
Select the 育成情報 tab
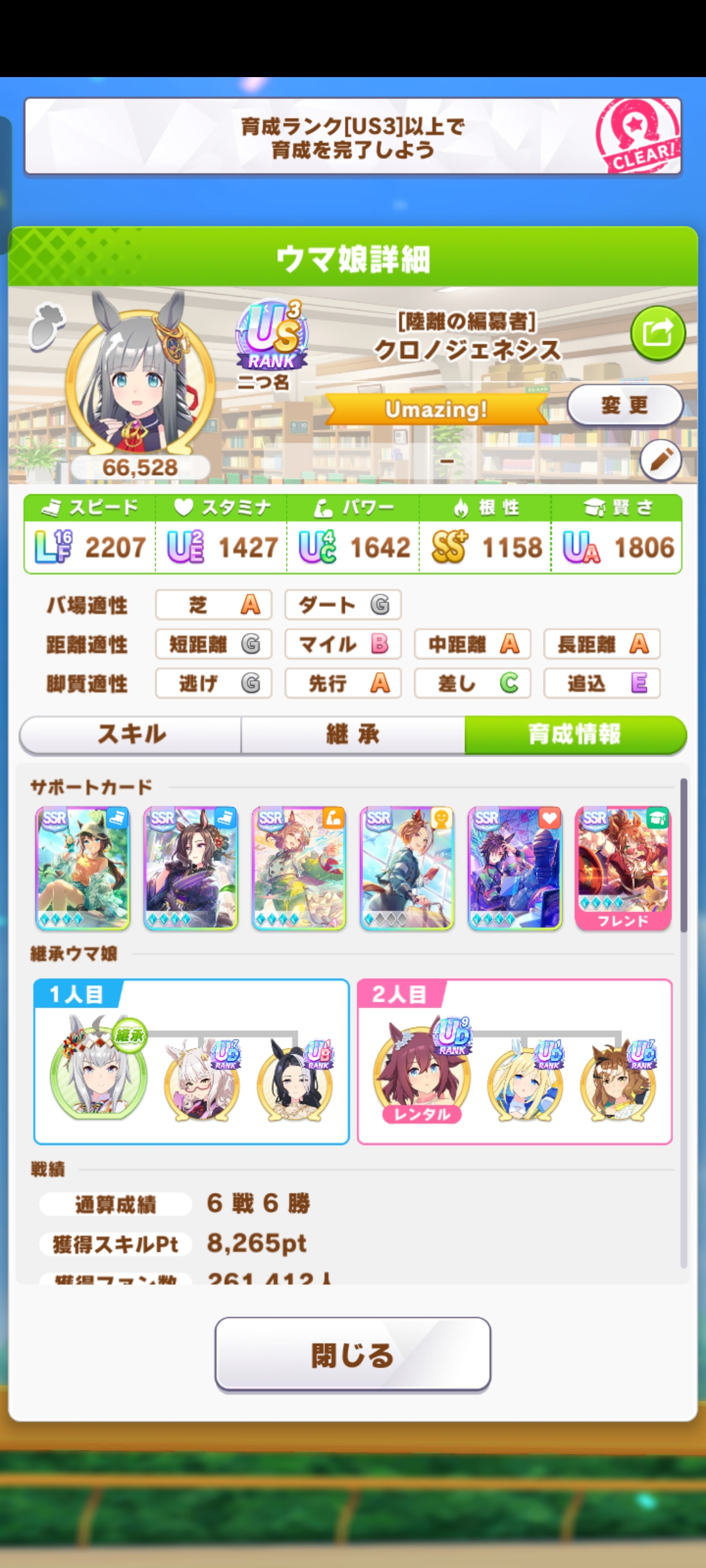click(575, 734)
